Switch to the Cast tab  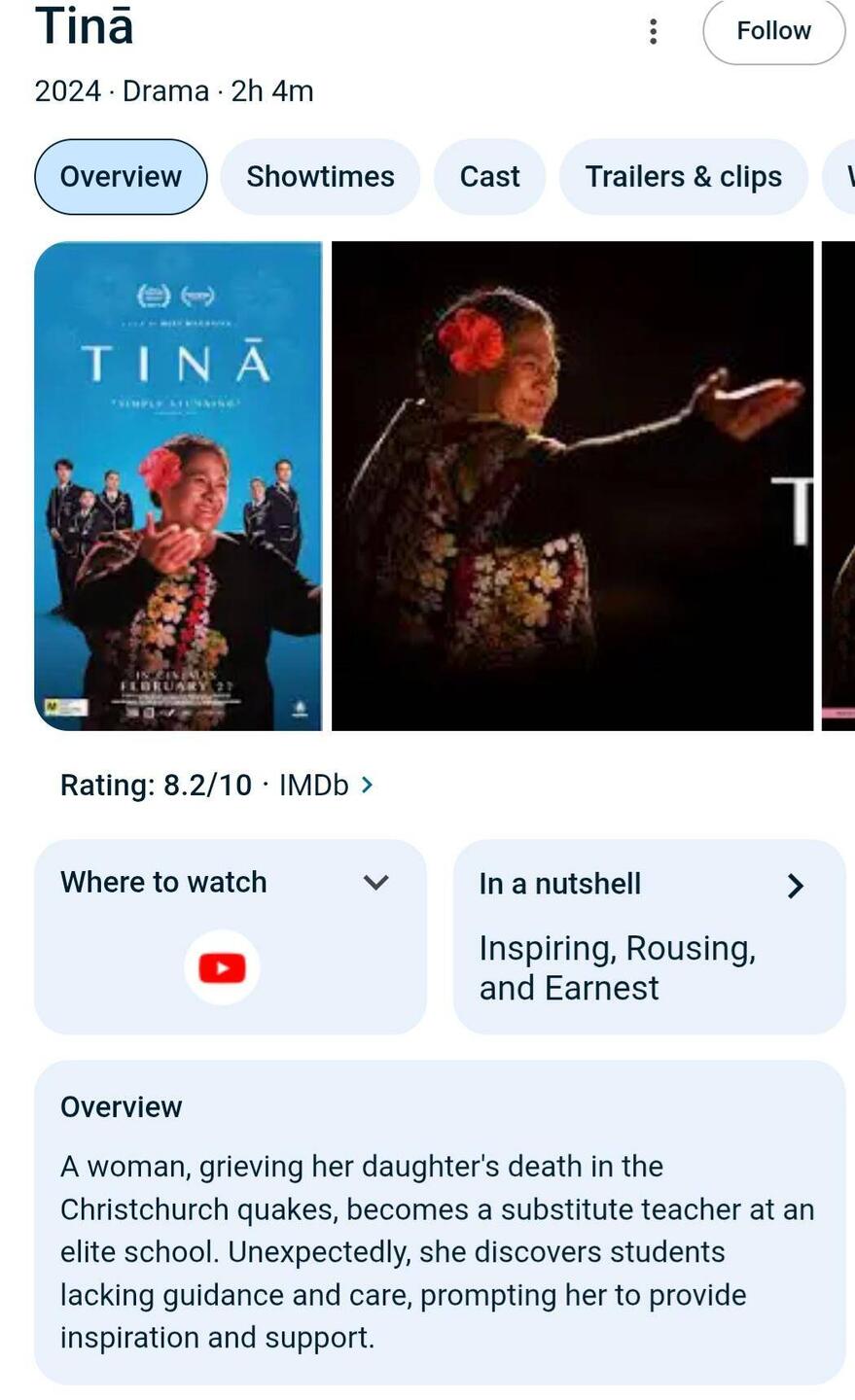point(489,177)
